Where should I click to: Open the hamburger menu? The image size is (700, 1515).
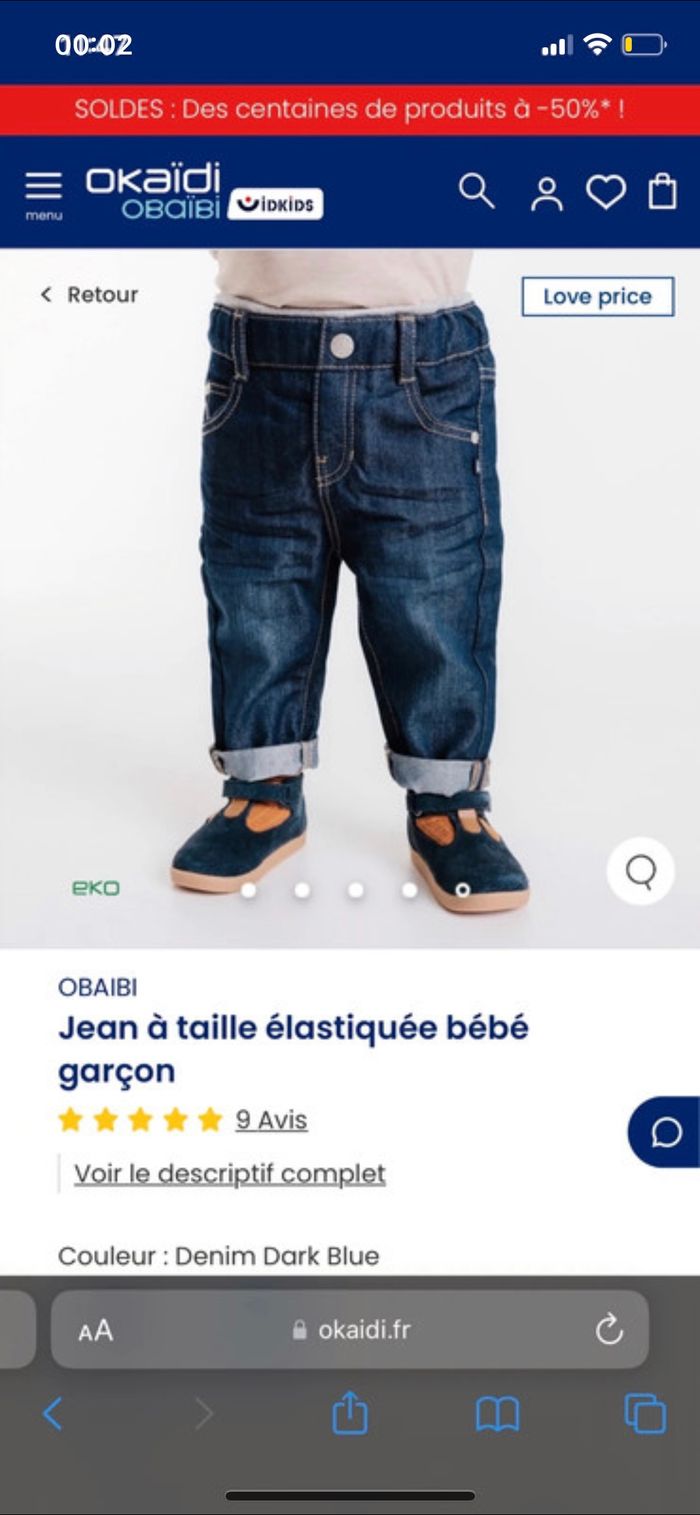coord(43,191)
